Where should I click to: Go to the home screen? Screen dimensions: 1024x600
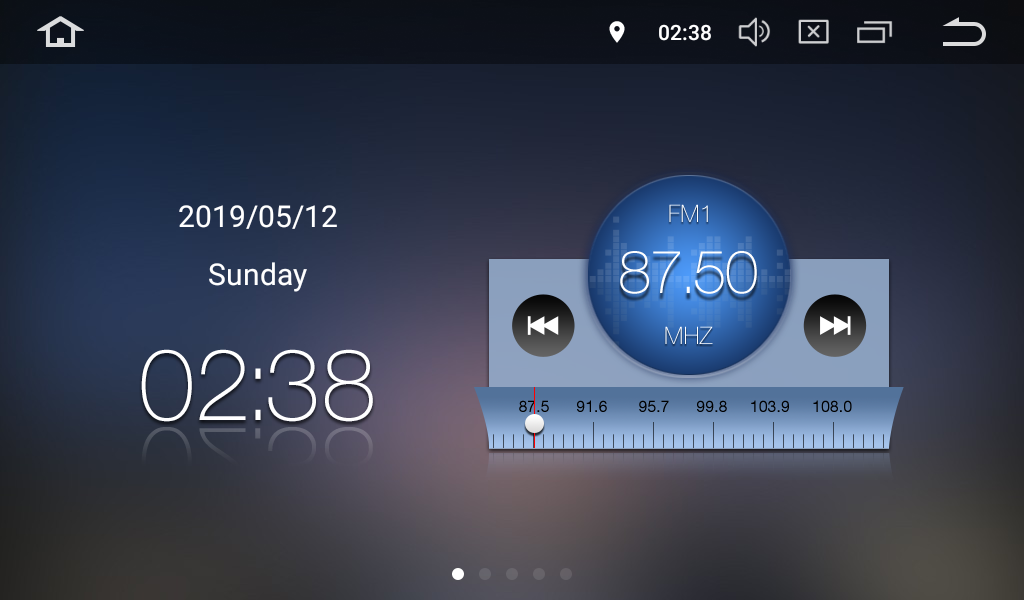click(x=60, y=32)
